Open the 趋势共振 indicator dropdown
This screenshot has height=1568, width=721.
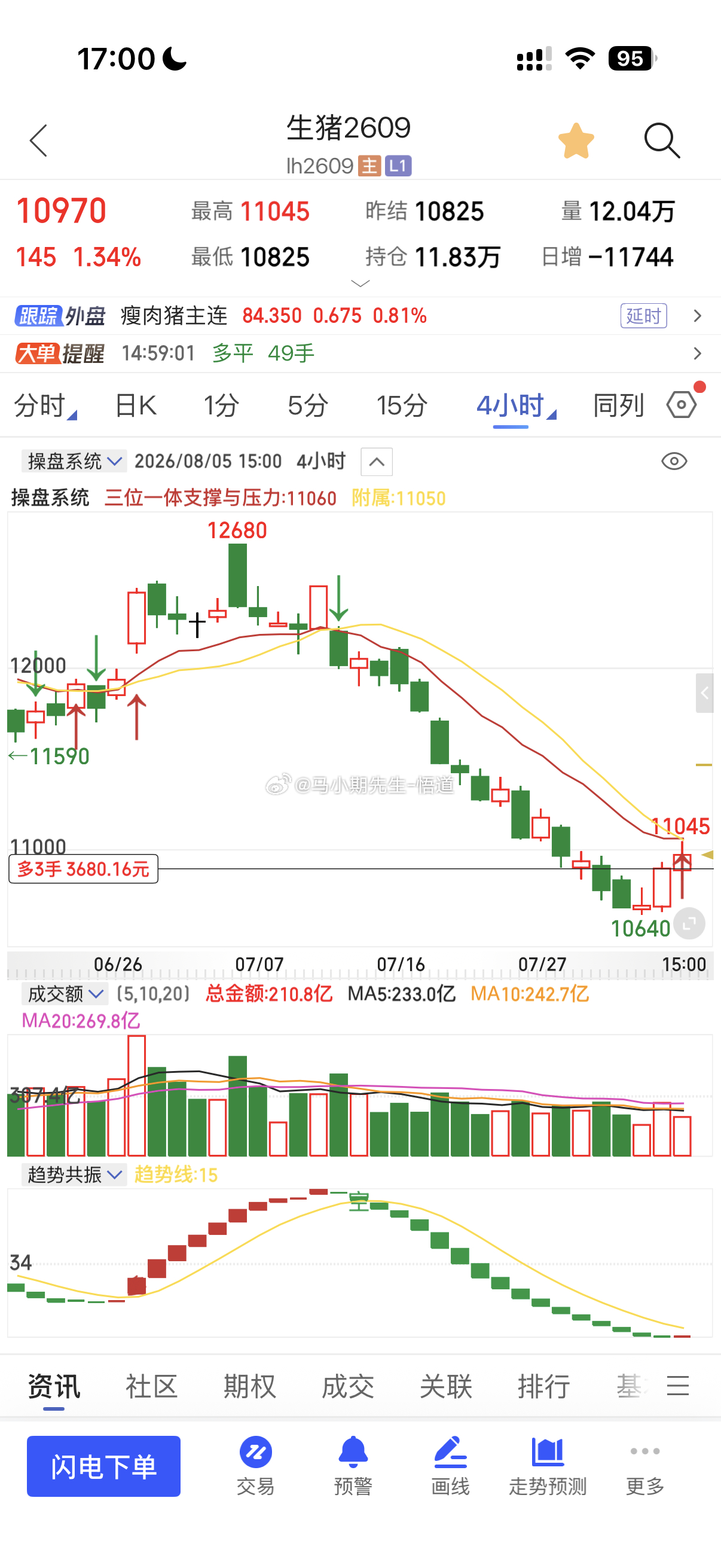coord(74,1174)
